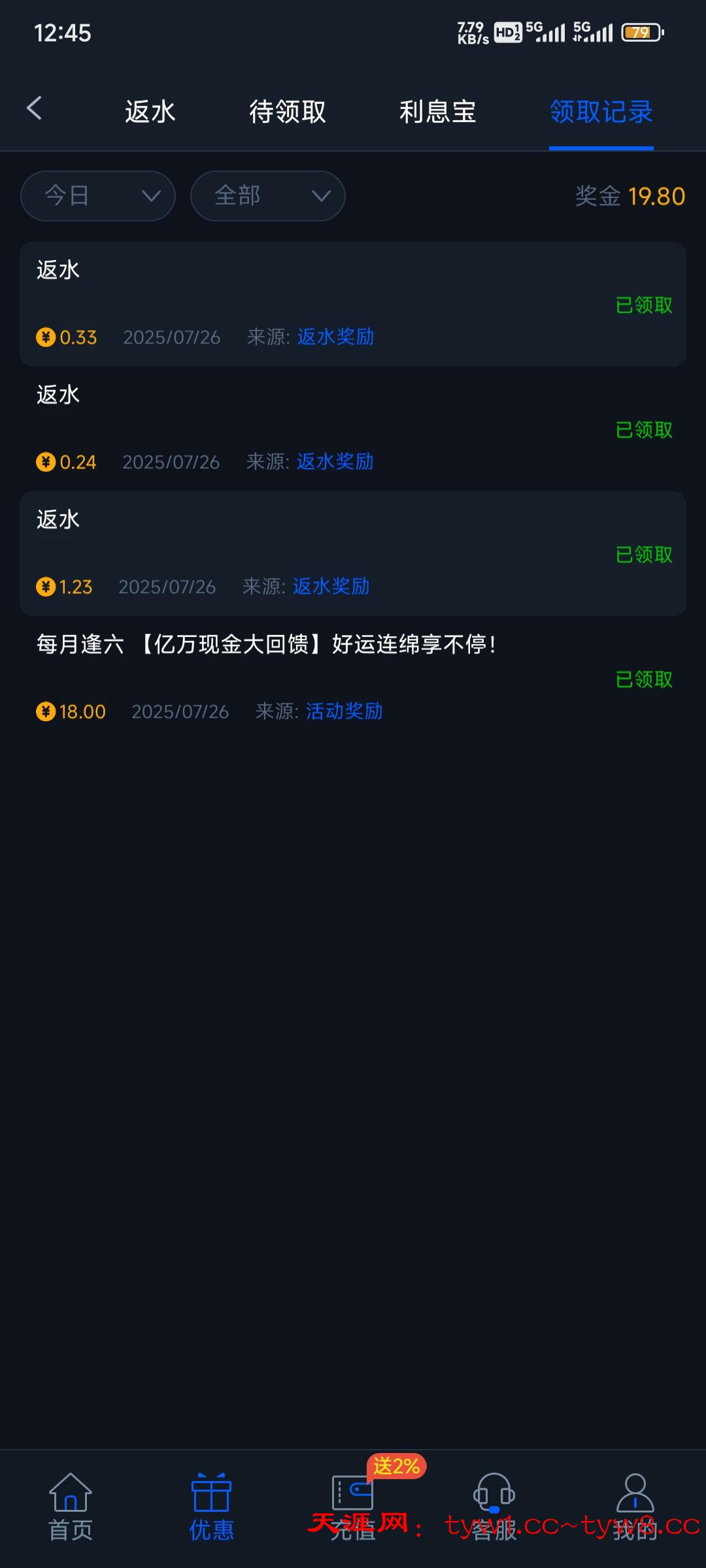The image size is (706, 1568).
Task: Expand the 今日 date filter dropdown
Action: 98,196
